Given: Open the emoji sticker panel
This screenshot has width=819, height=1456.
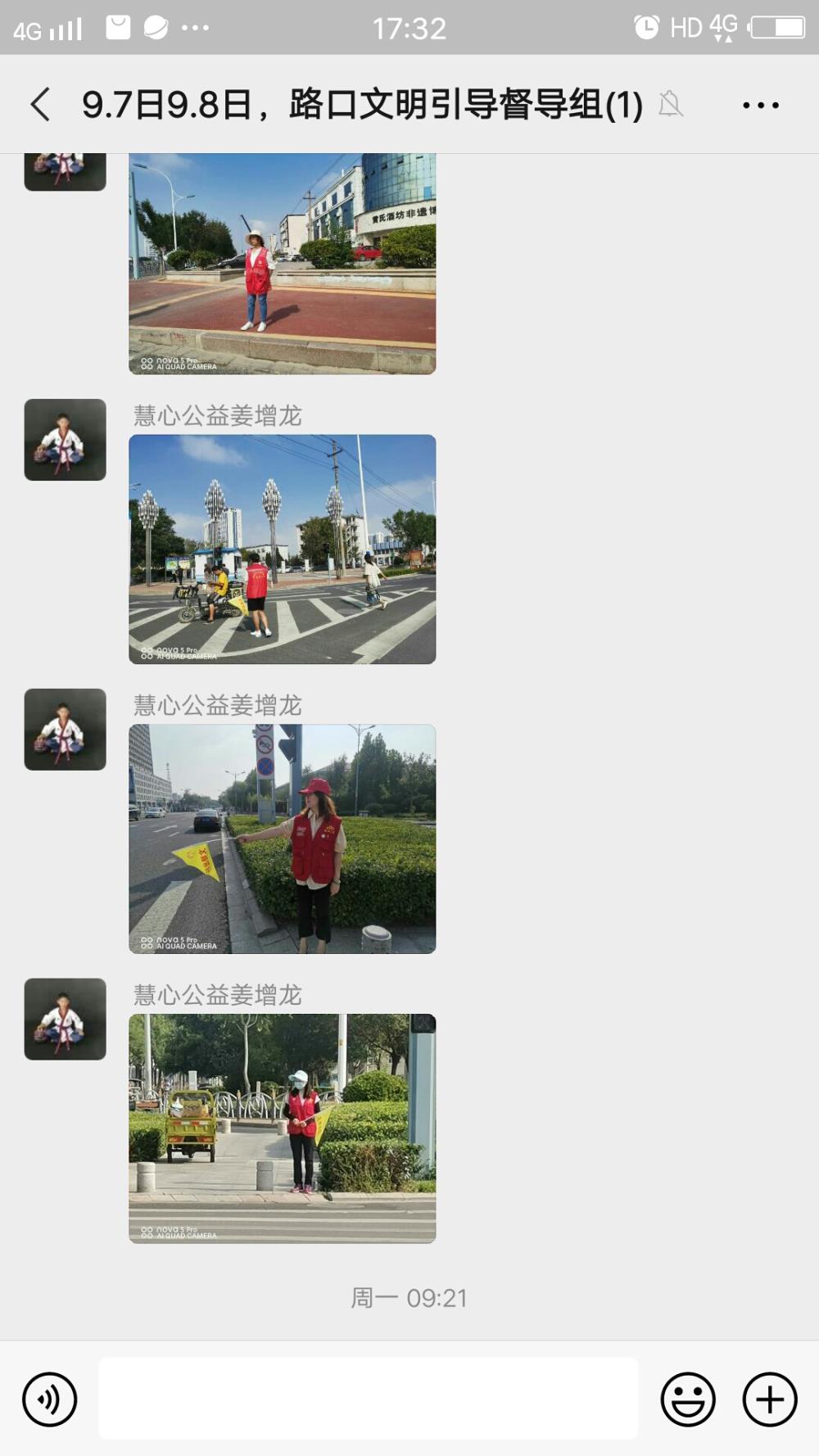Looking at the screenshot, I should tap(688, 1399).
